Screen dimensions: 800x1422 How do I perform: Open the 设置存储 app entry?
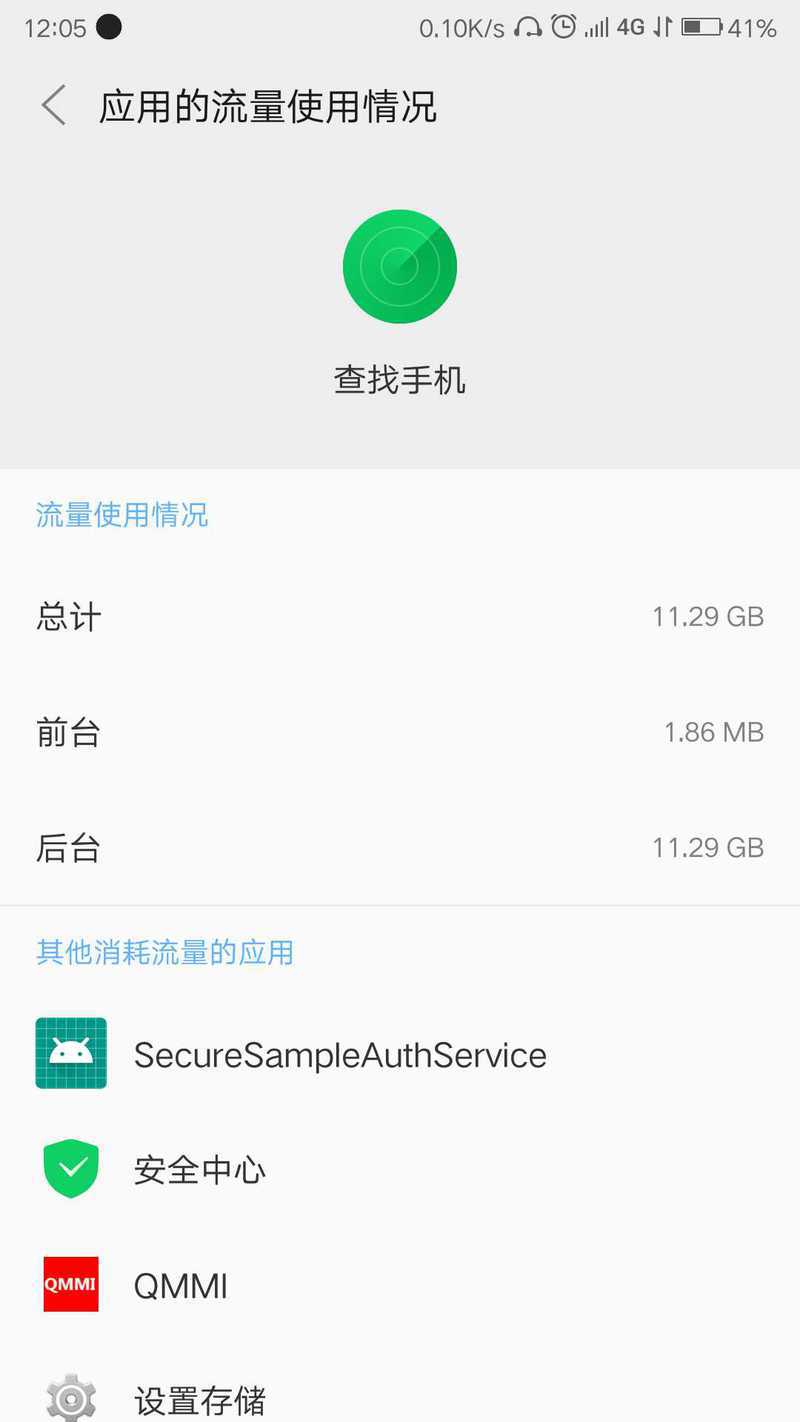tap(200, 1399)
